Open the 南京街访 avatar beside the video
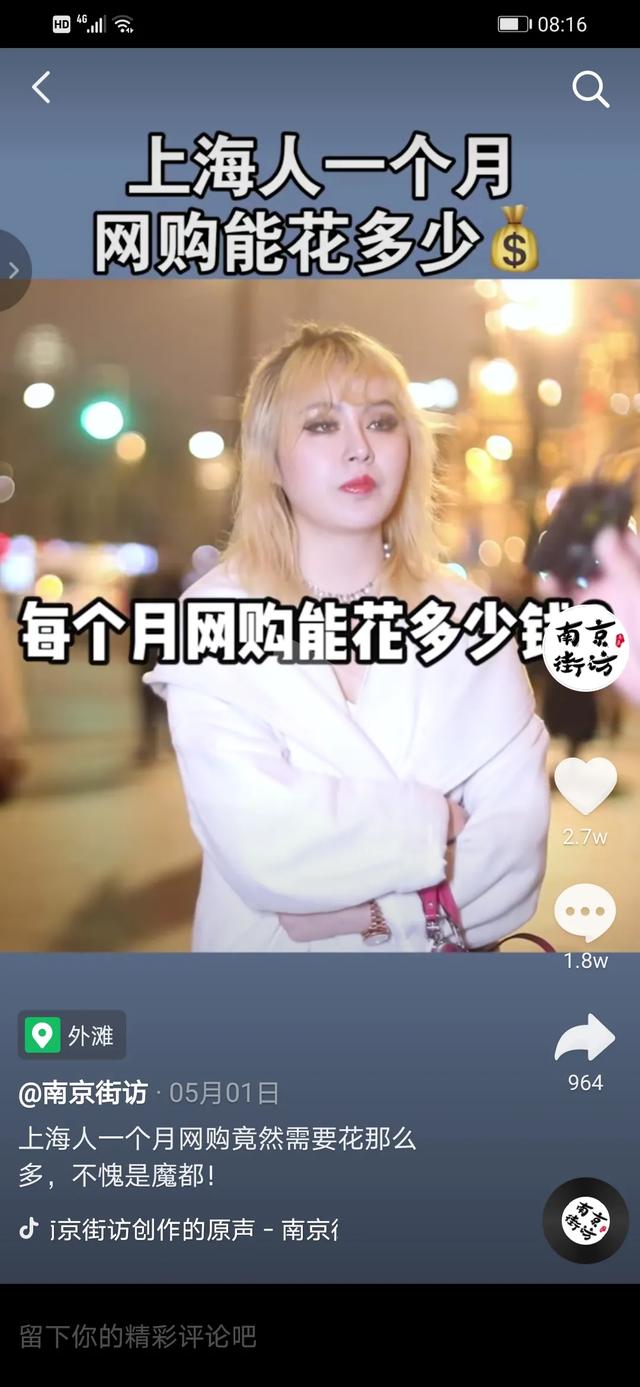 click(587, 648)
